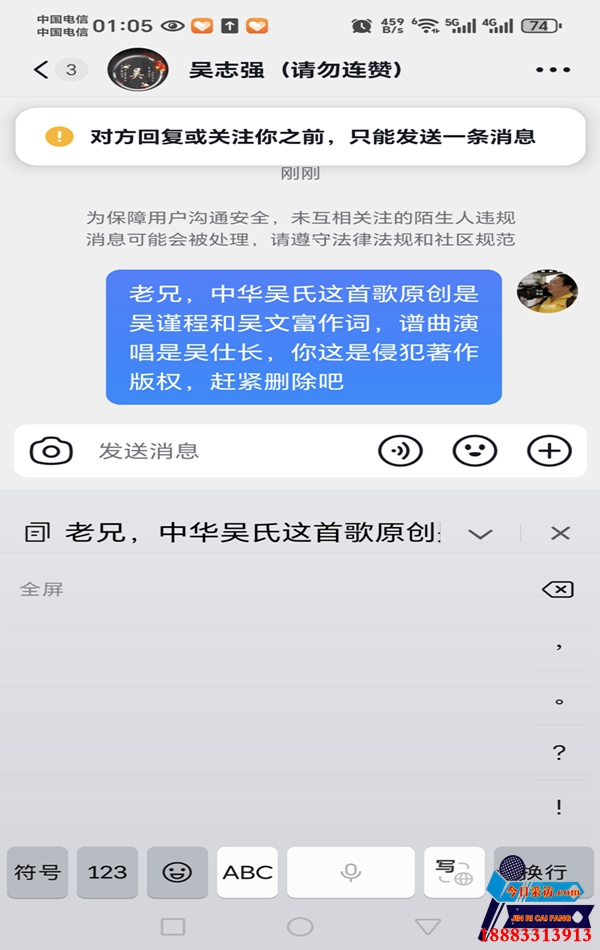600x950 pixels.
Task: Open the camera to send a photo
Action: [51, 451]
